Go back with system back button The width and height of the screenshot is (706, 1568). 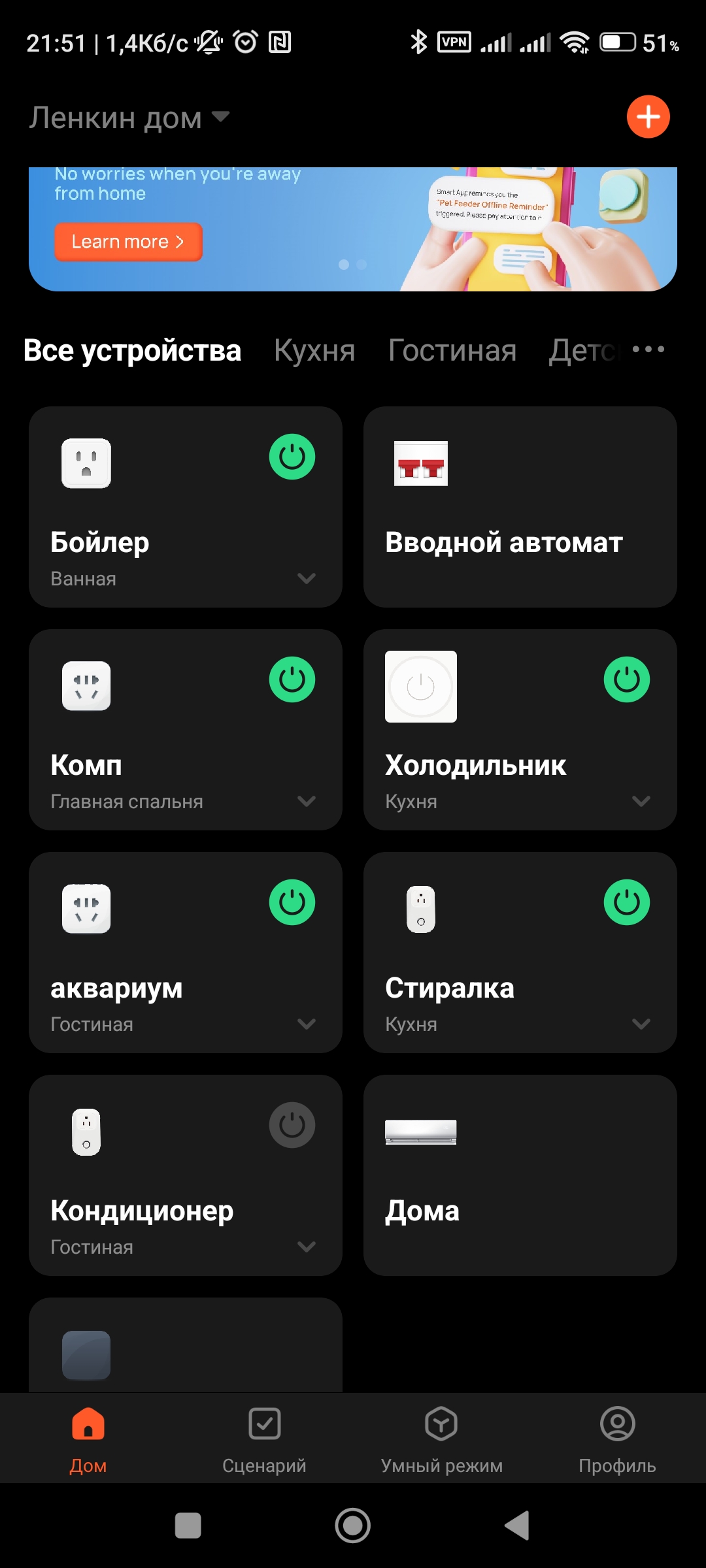517,1526
